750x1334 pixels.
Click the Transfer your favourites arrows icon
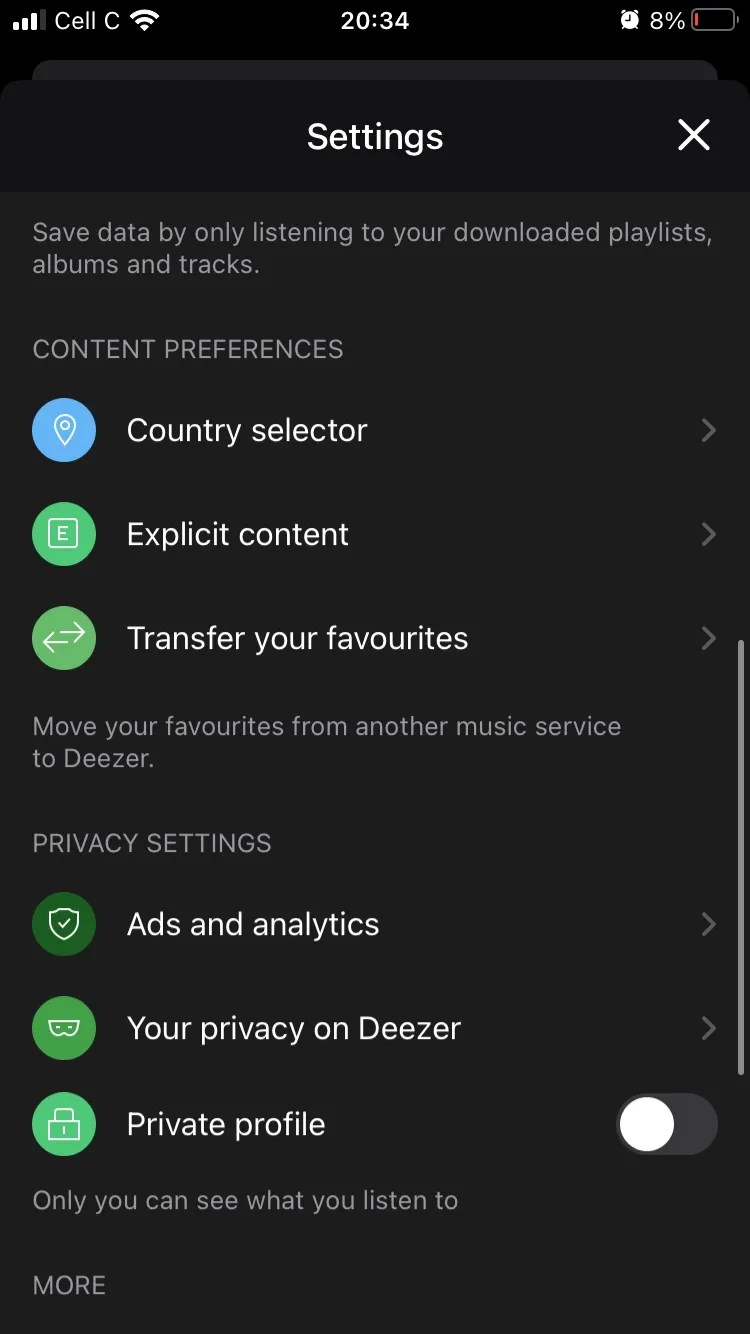64,637
